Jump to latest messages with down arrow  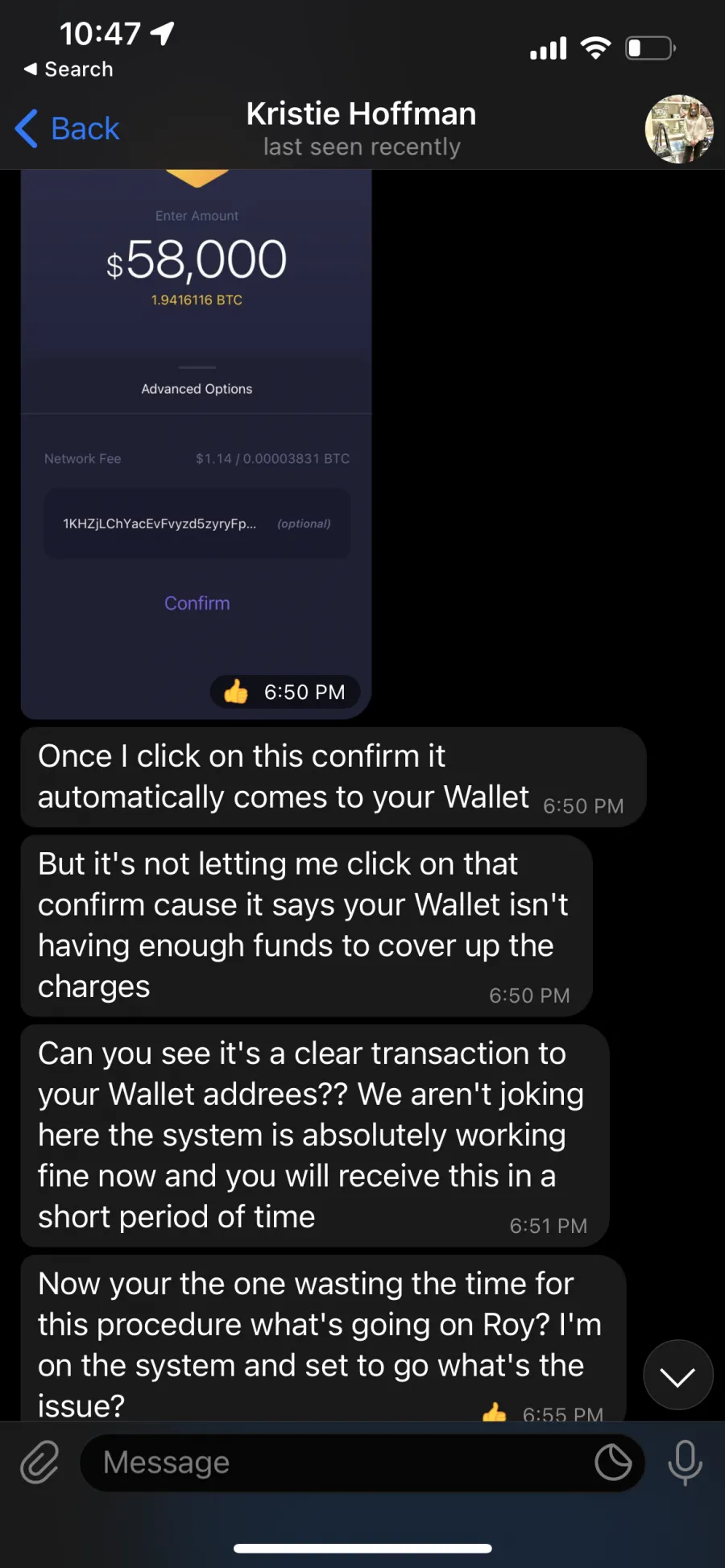[678, 1375]
